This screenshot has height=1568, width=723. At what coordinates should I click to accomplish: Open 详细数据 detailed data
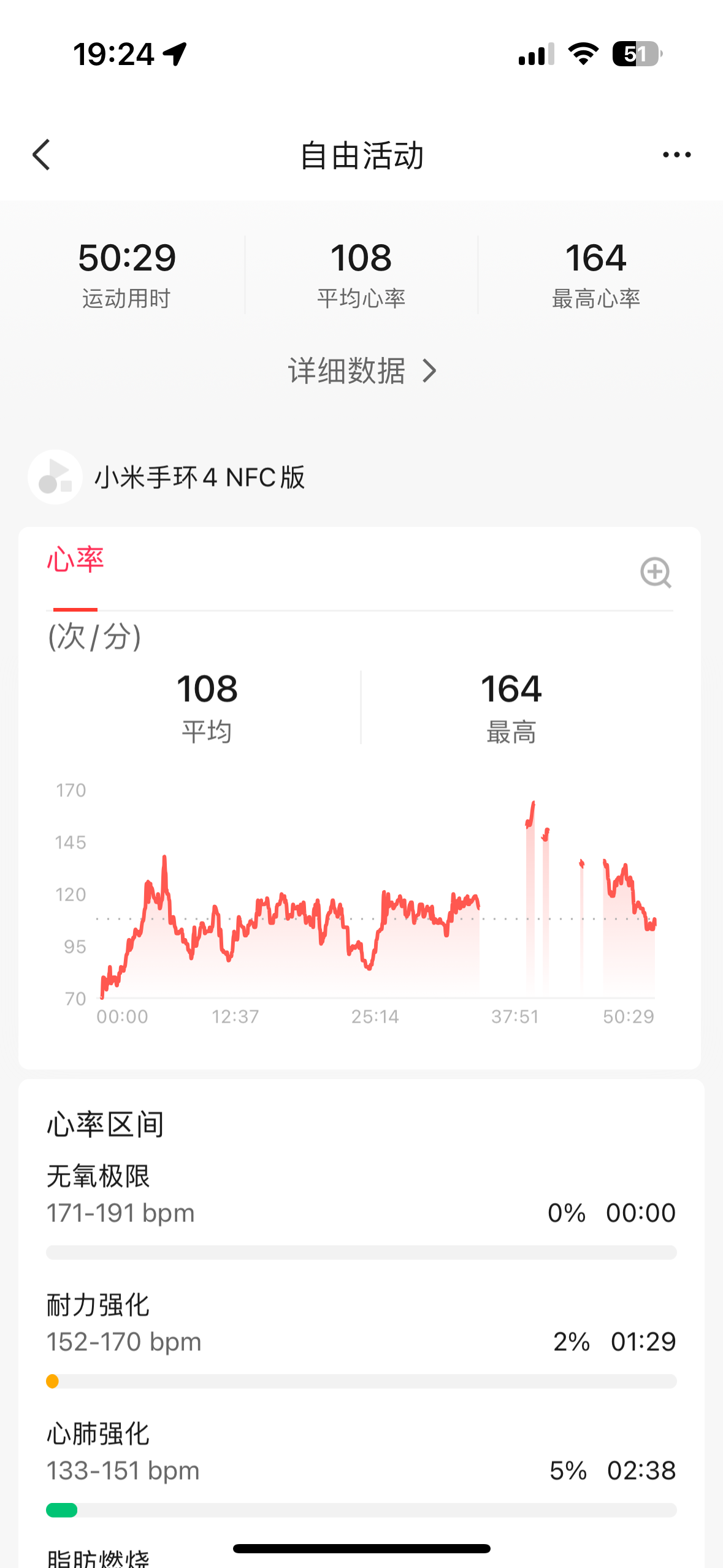362,371
